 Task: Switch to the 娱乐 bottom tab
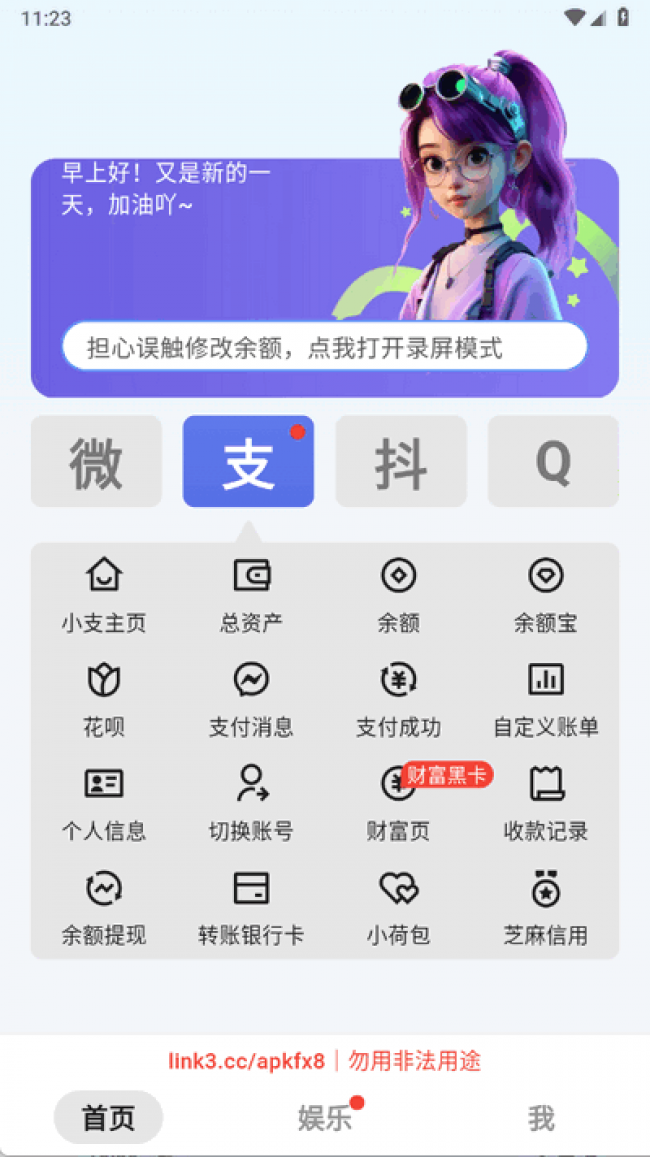[x=325, y=1118]
